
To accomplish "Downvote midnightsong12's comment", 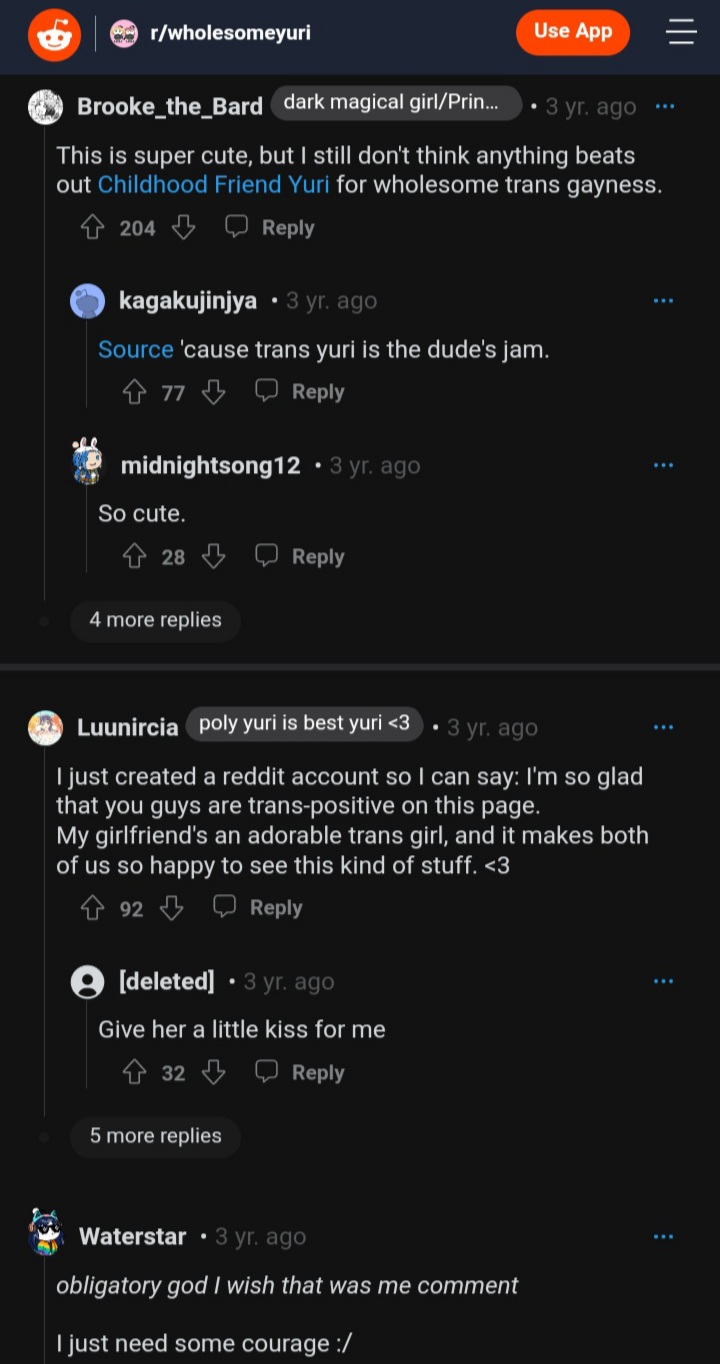I will (x=213, y=557).
